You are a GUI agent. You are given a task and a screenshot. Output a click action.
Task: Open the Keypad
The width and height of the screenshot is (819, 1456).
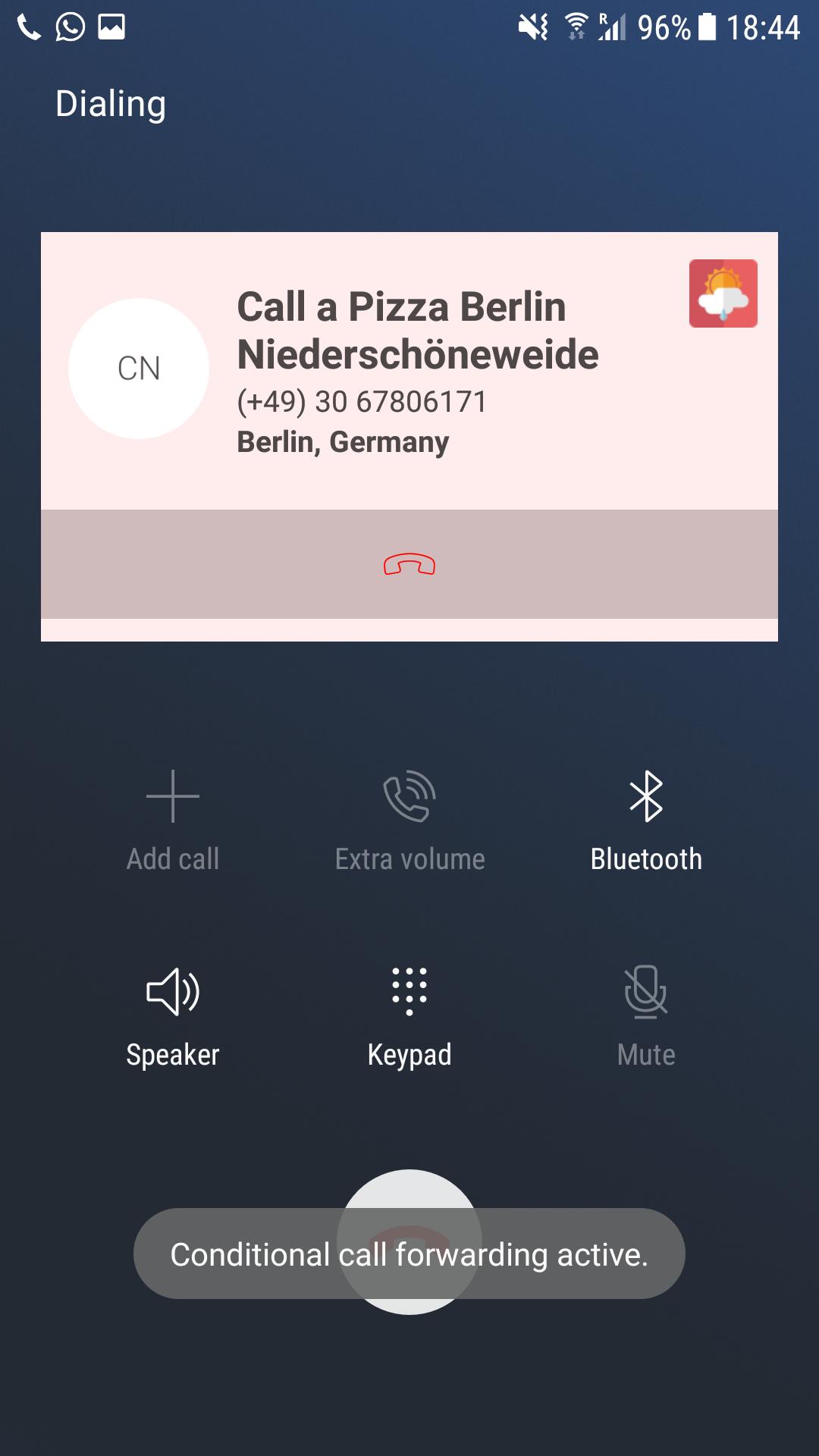coord(409,1016)
